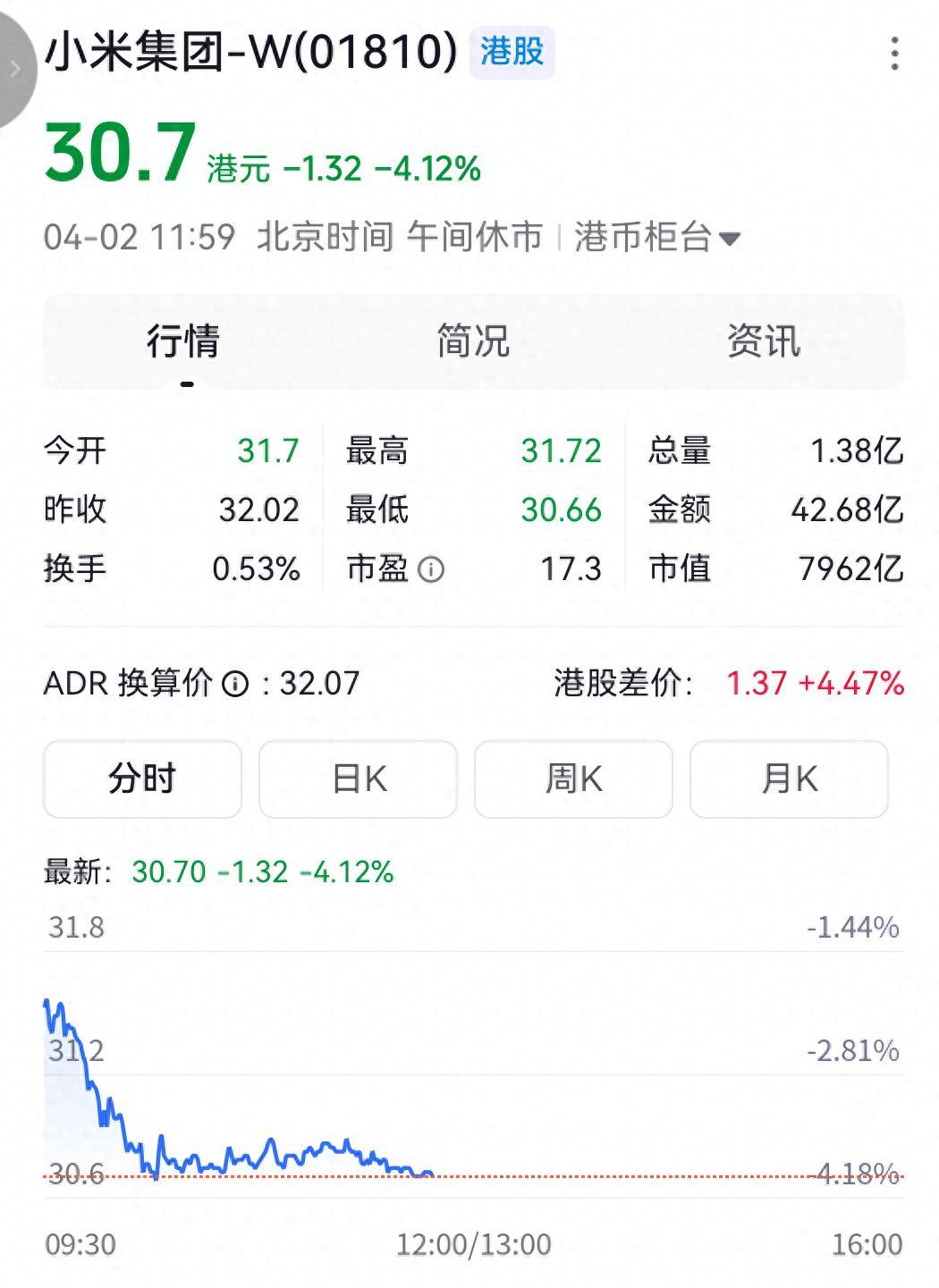Viewport: 939px width, 1288px height.
Task: Select the 分时 chart view
Action: 142,779
